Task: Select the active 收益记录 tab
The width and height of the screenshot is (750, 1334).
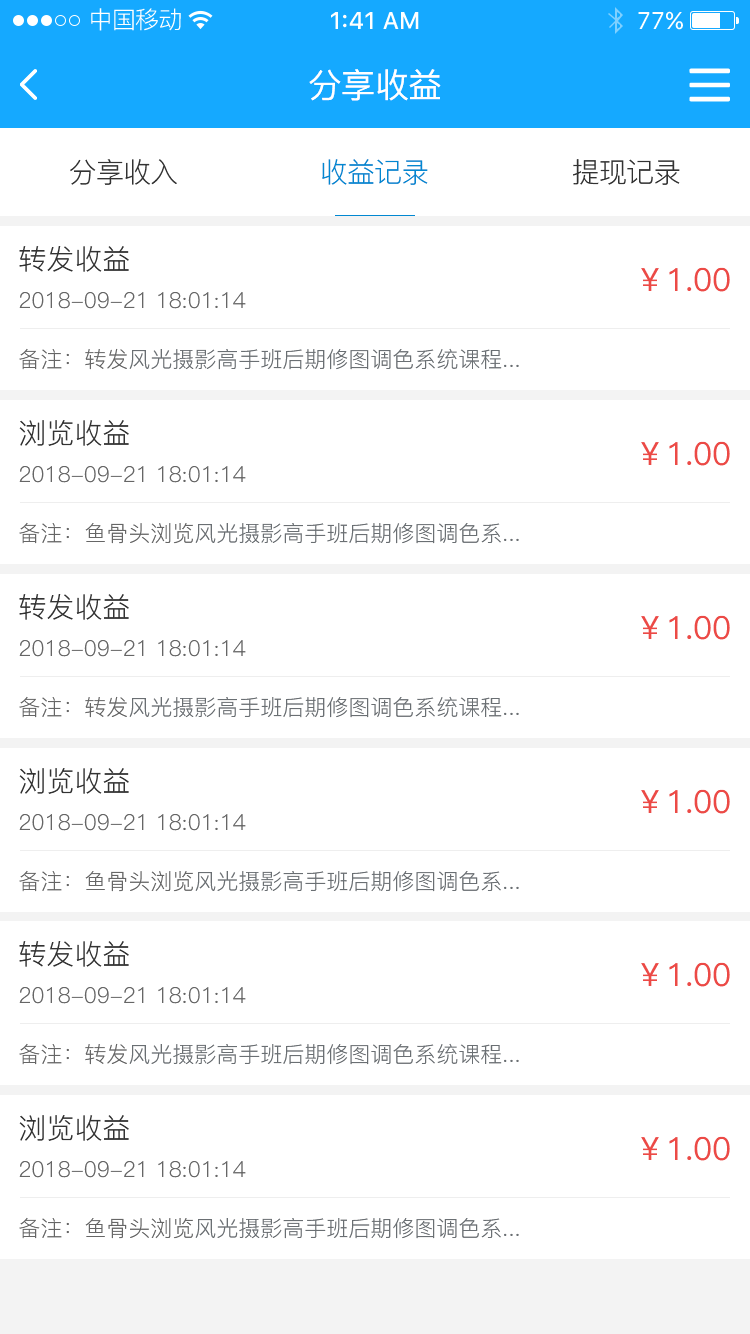Action: tap(375, 172)
